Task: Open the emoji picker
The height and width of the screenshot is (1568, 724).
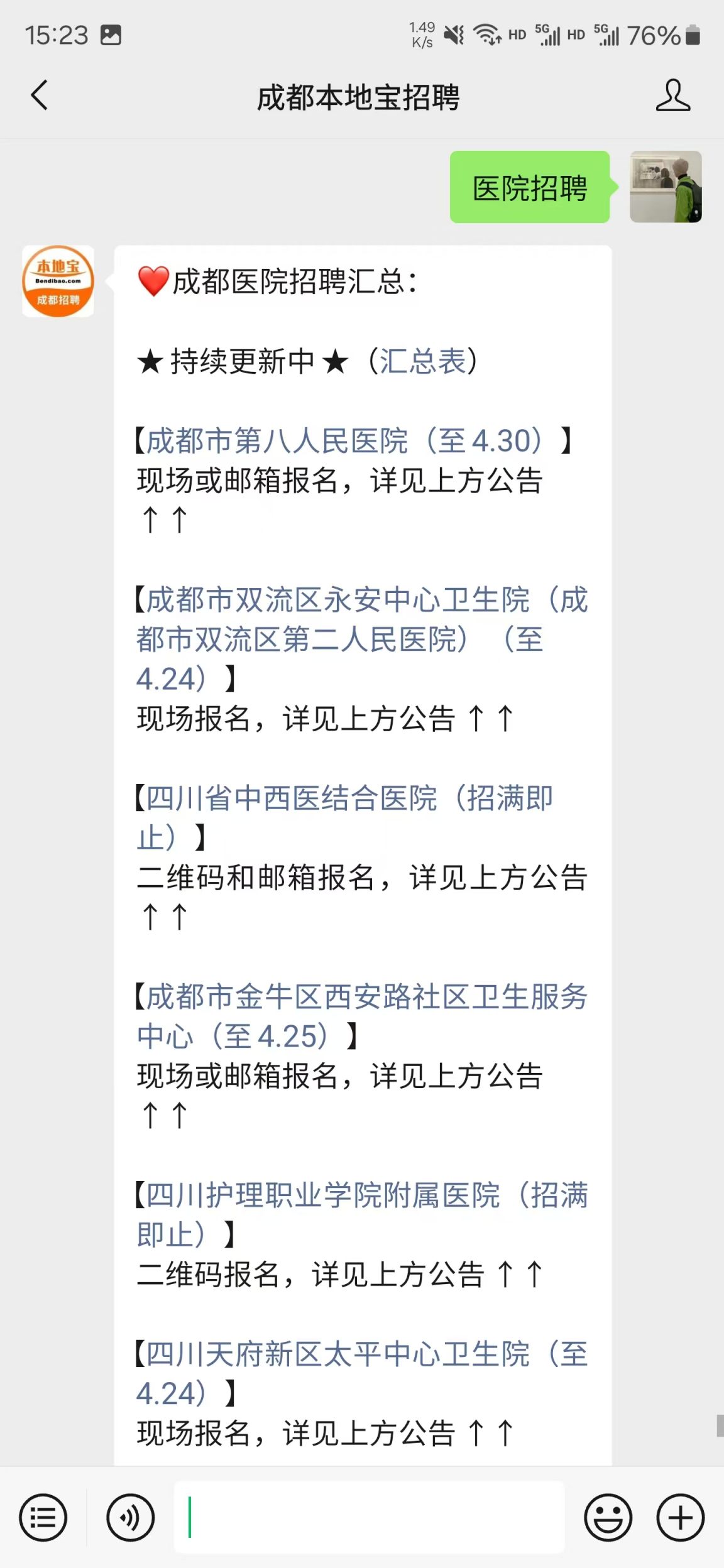Action: pos(608,1518)
